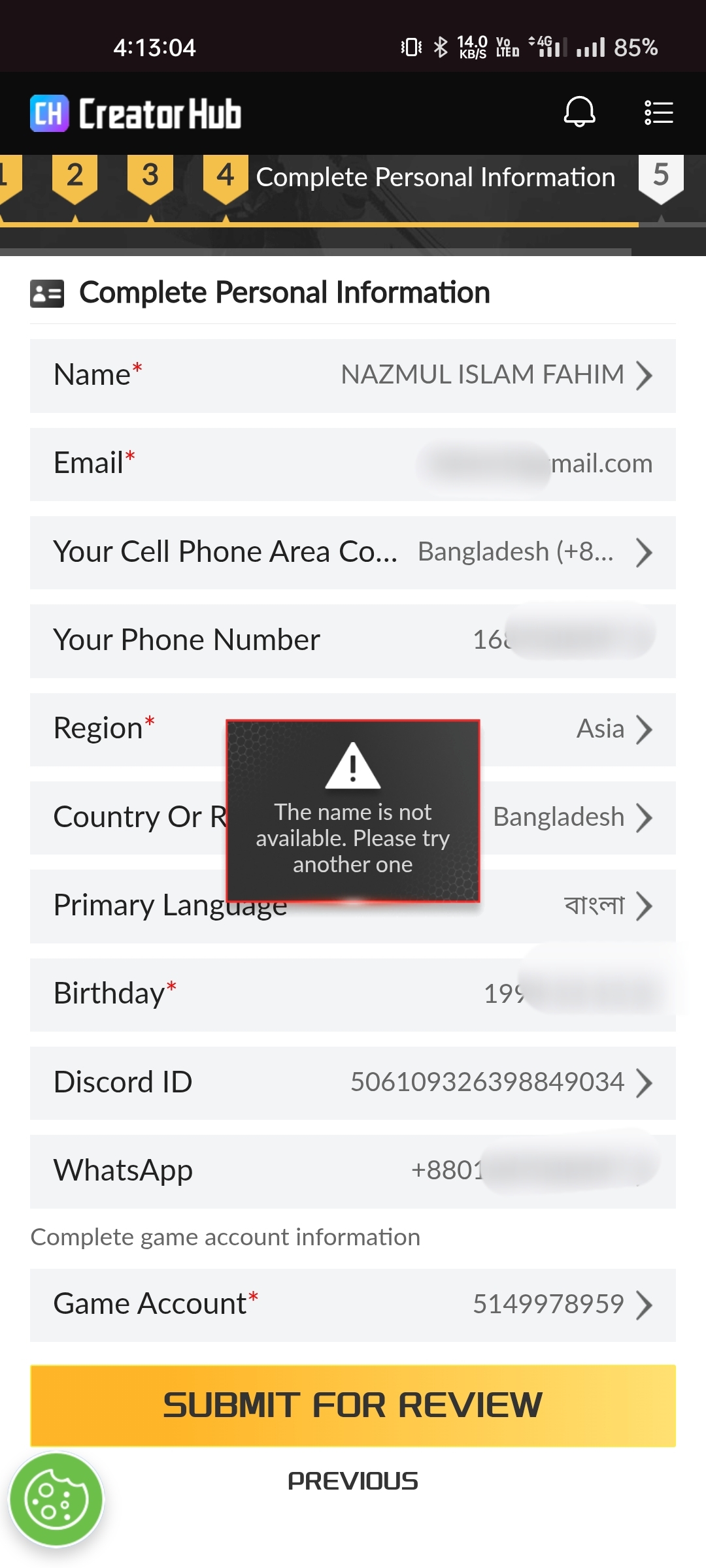The width and height of the screenshot is (706, 1568).
Task: Go to step 5
Action: click(x=661, y=176)
